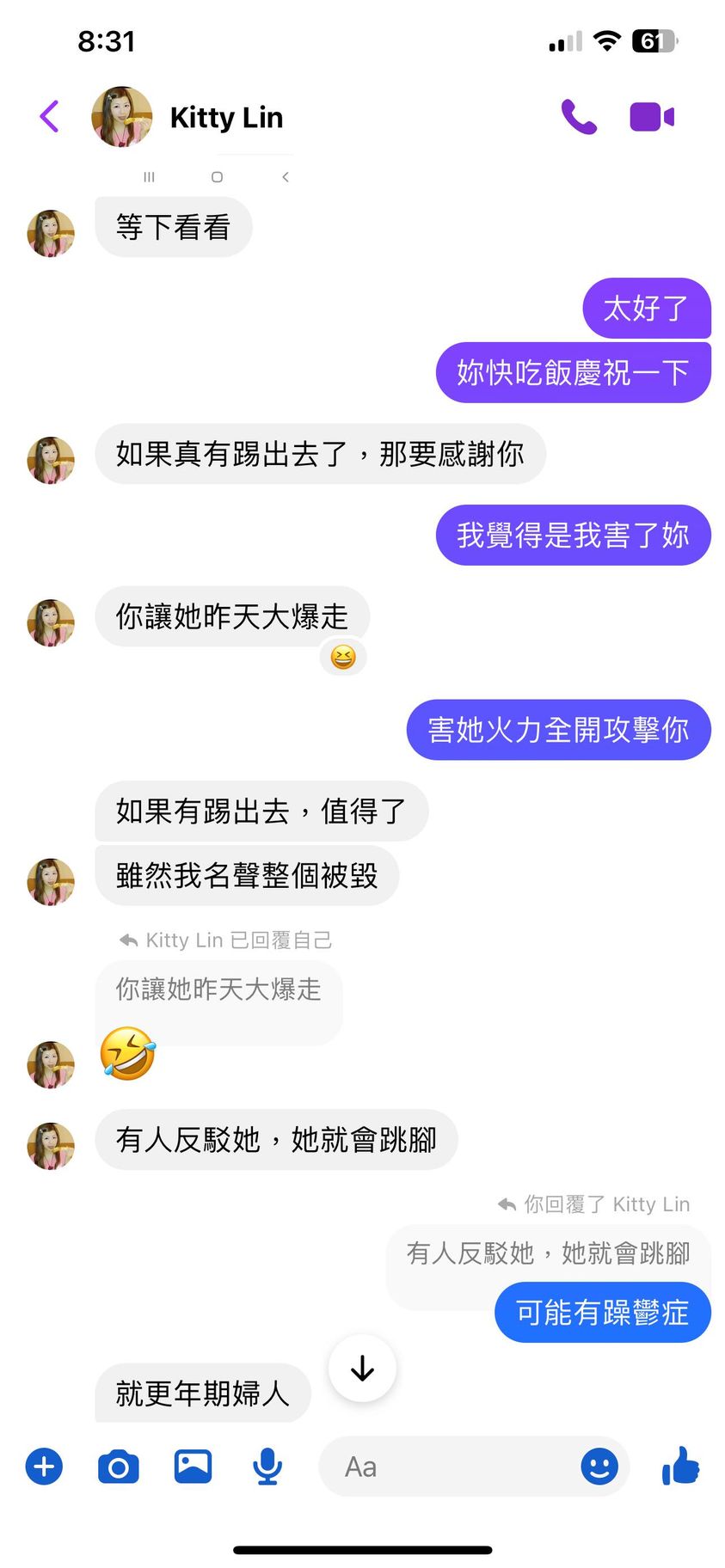Jump to the quoted message 有人反駁她，她就會跳腳
The height and width of the screenshot is (1568, 725).
pos(548,1254)
